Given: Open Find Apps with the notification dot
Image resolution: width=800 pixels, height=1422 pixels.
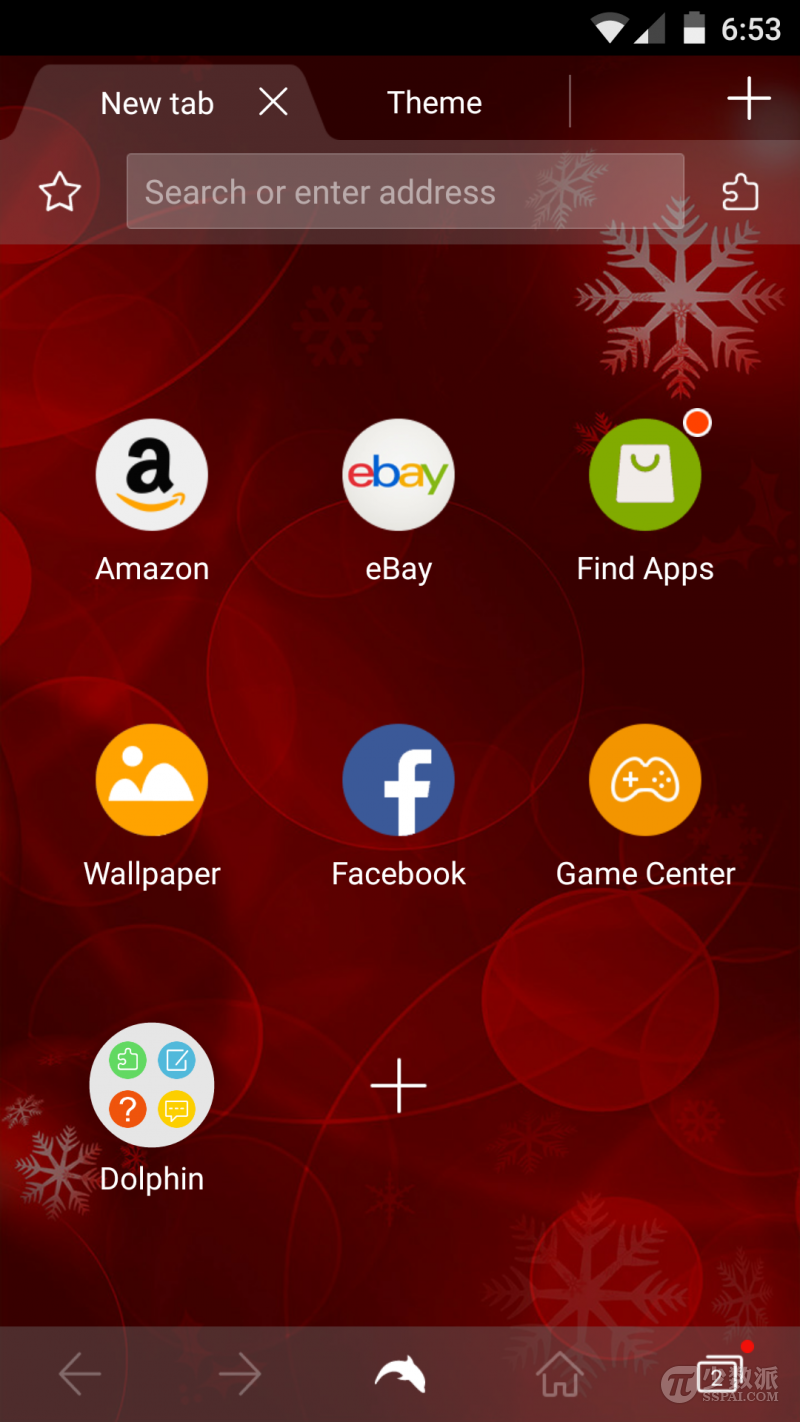Looking at the screenshot, I should tap(645, 474).
